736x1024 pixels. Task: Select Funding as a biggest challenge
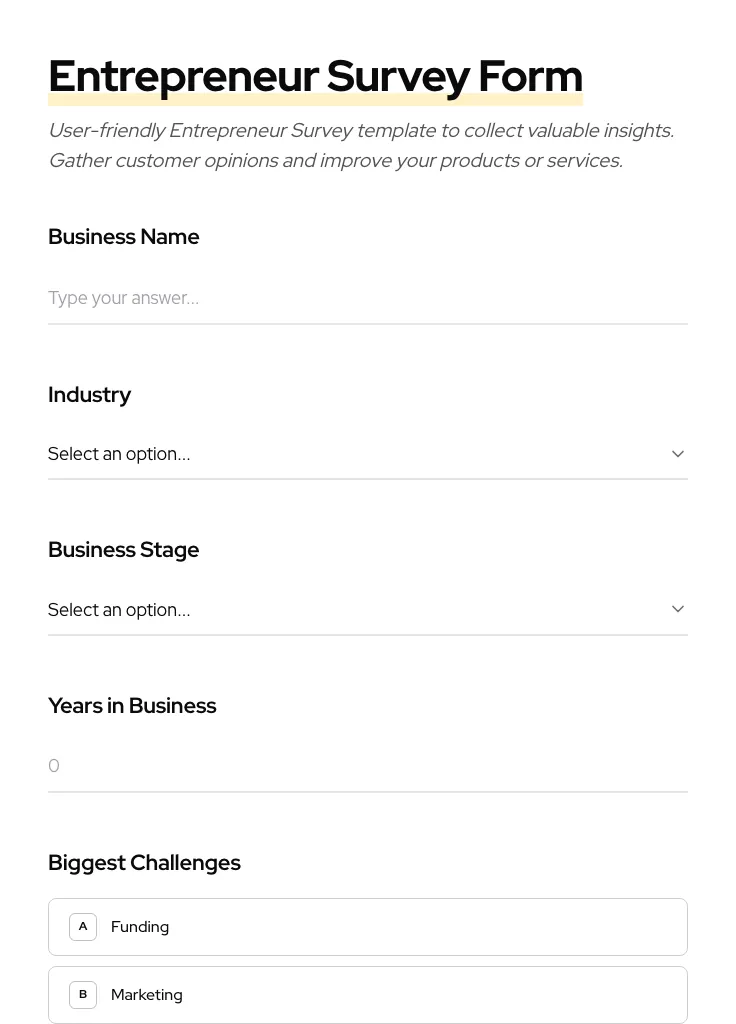tap(368, 926)
